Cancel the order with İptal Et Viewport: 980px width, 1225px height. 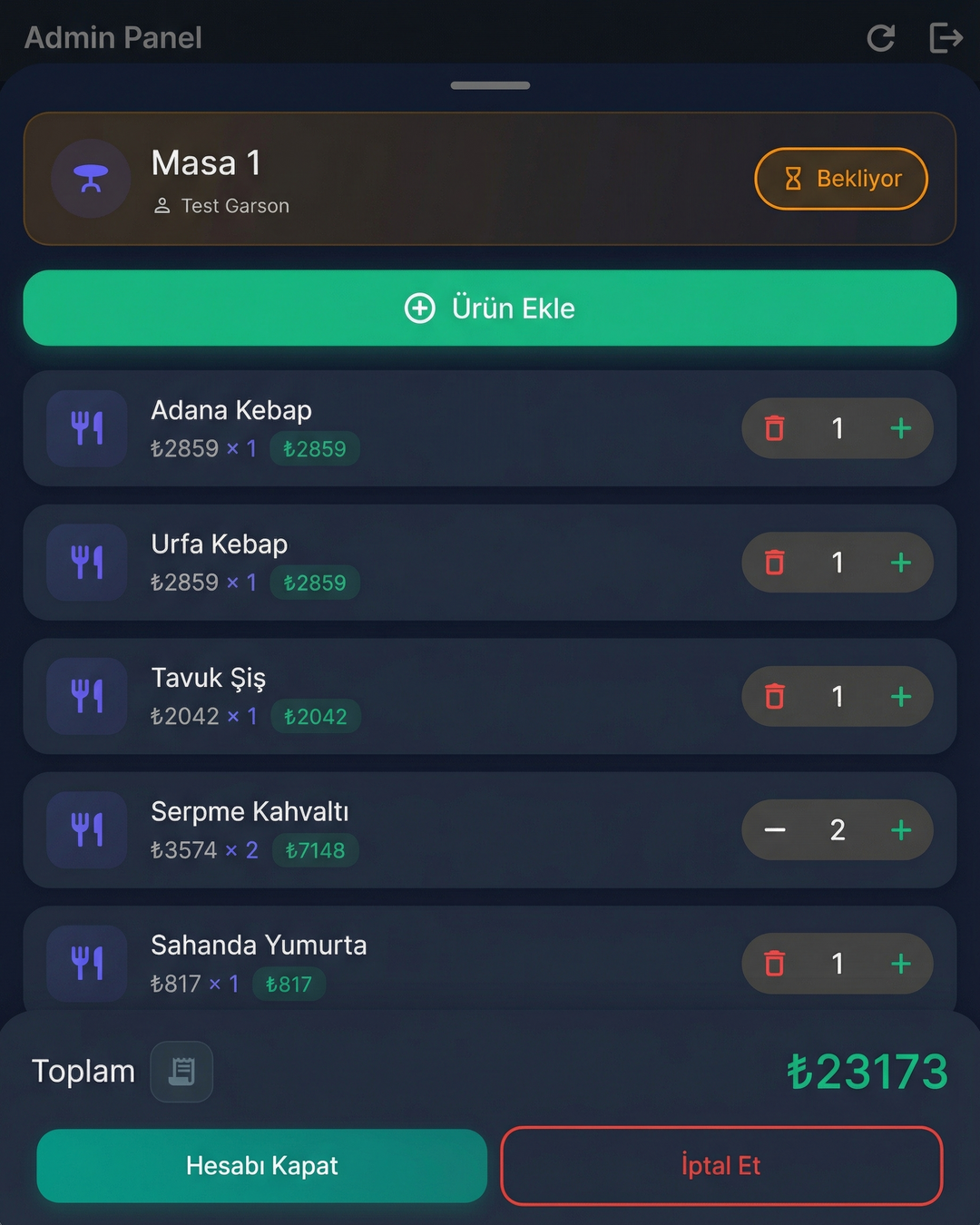pyautogui.click(x=721, y=1166)
